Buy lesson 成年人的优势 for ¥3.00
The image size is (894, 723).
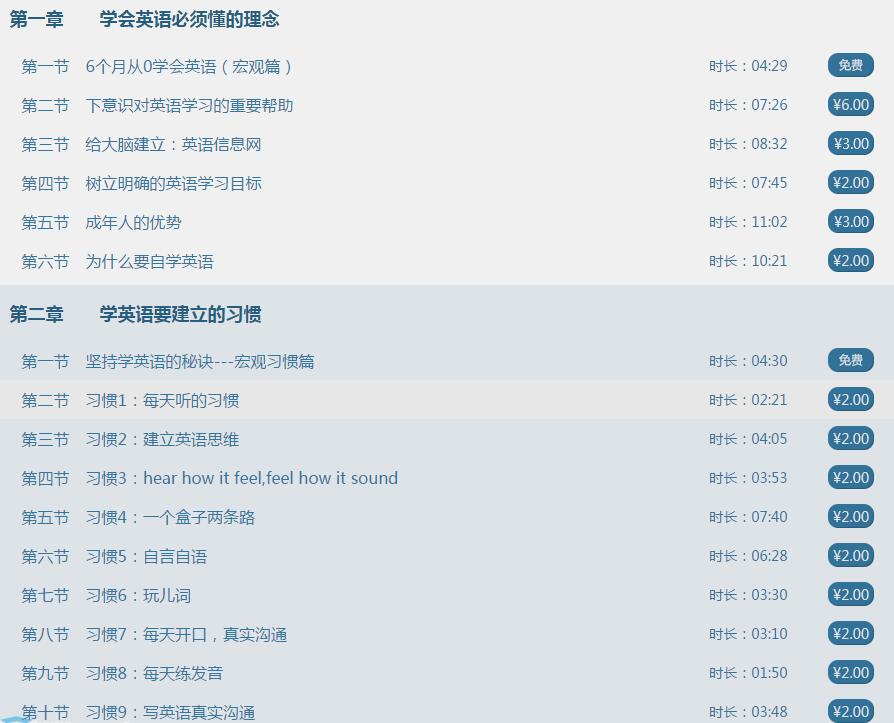pyautogui.click(x=850, y=222)
